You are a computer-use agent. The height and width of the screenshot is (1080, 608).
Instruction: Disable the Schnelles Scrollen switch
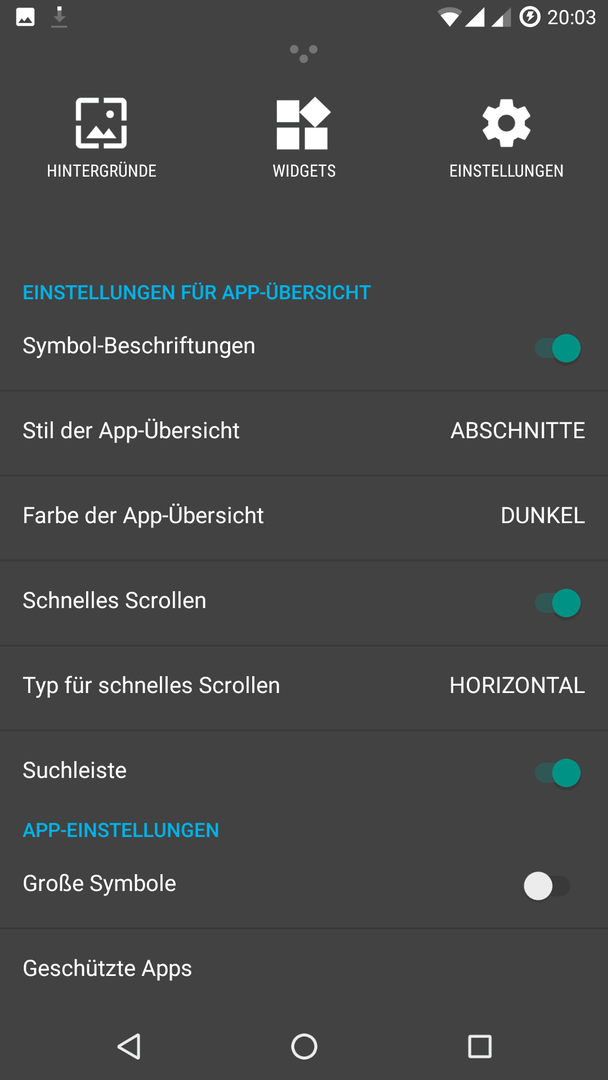pyautogui.click(x=558, y=603)
